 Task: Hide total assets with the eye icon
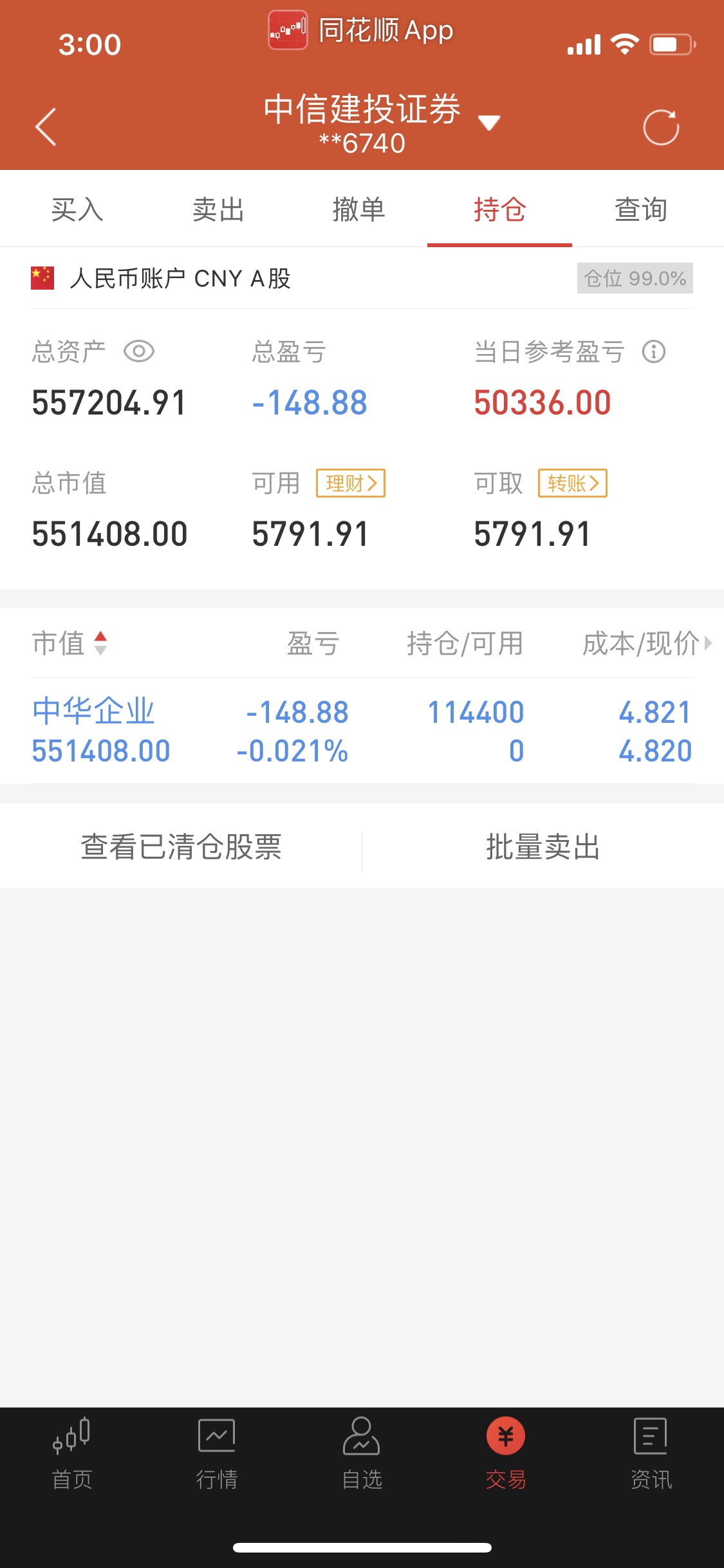click(139, 351)
